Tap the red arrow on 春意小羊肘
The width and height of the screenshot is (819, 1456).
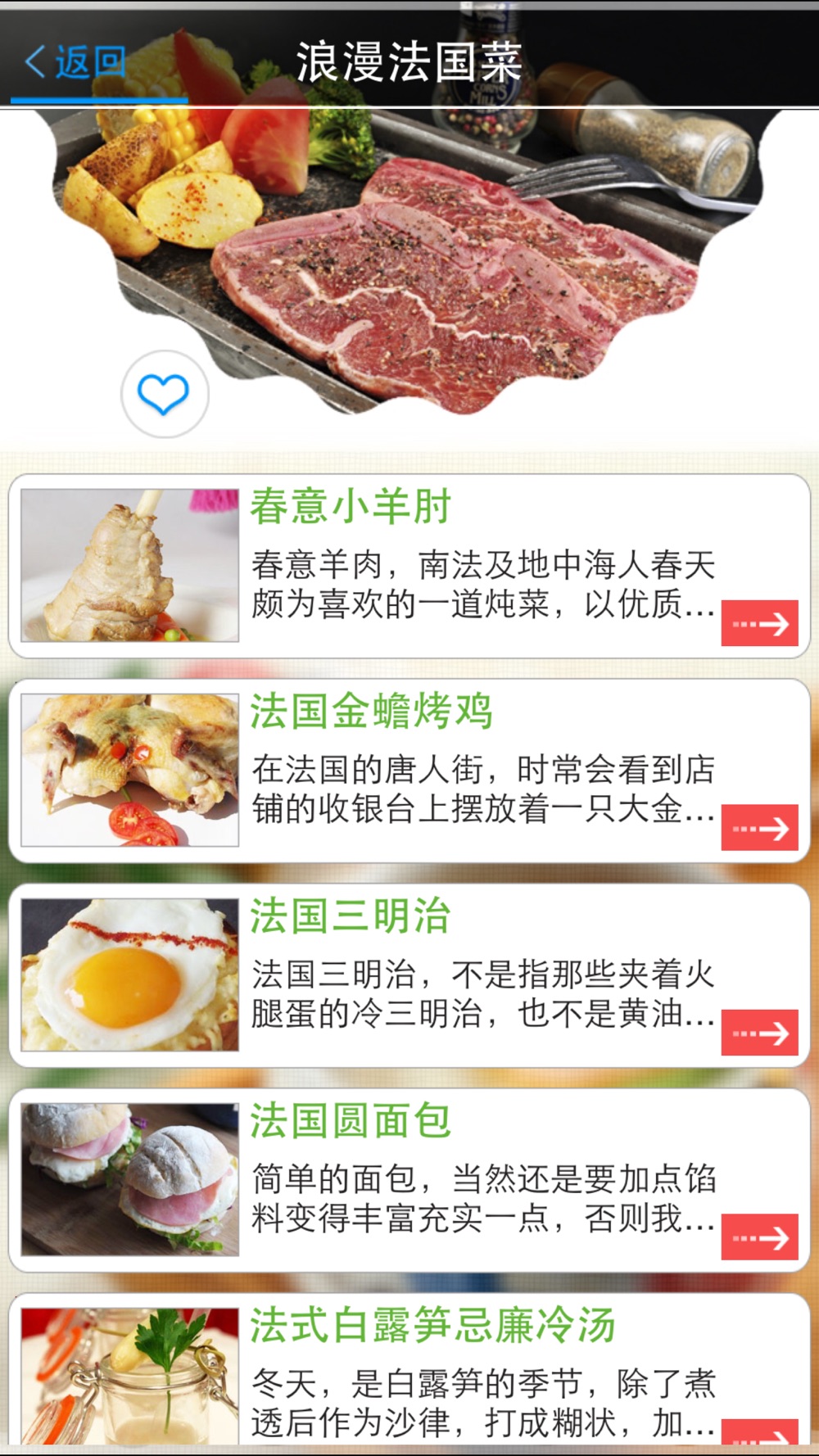point(759,623)
